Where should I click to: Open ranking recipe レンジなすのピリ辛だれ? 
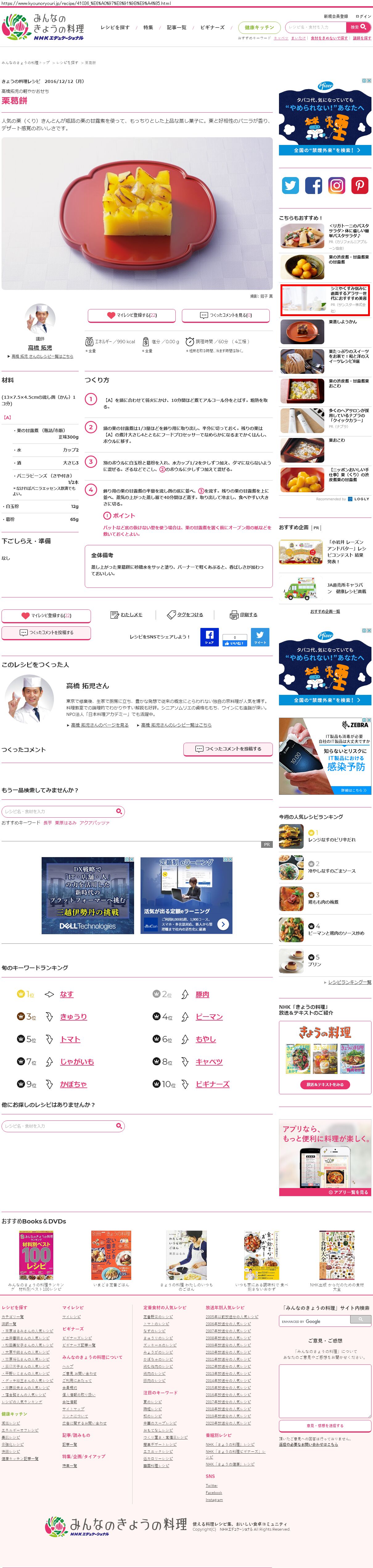pyautogui.click(x=332, y=840)
